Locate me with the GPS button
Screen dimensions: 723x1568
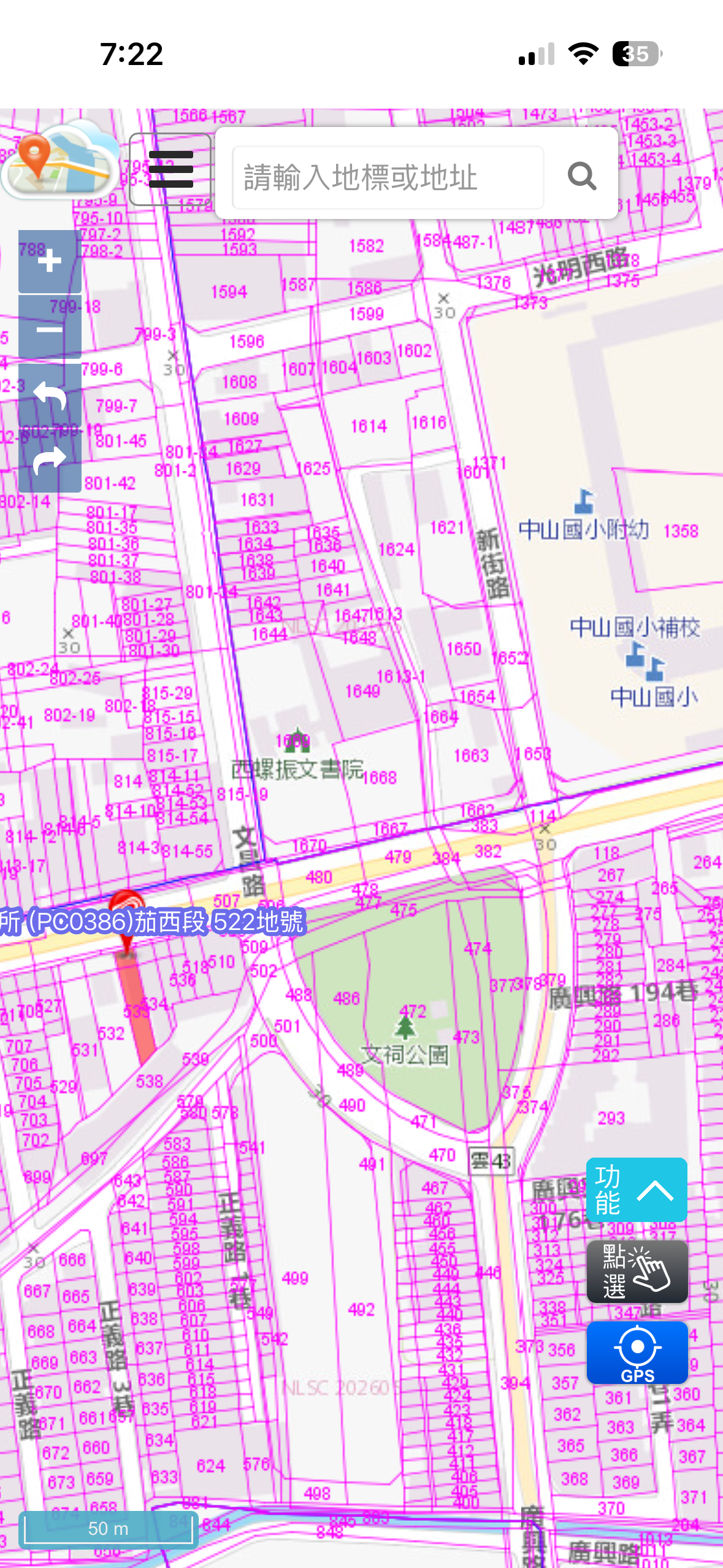coord(637,1353)
